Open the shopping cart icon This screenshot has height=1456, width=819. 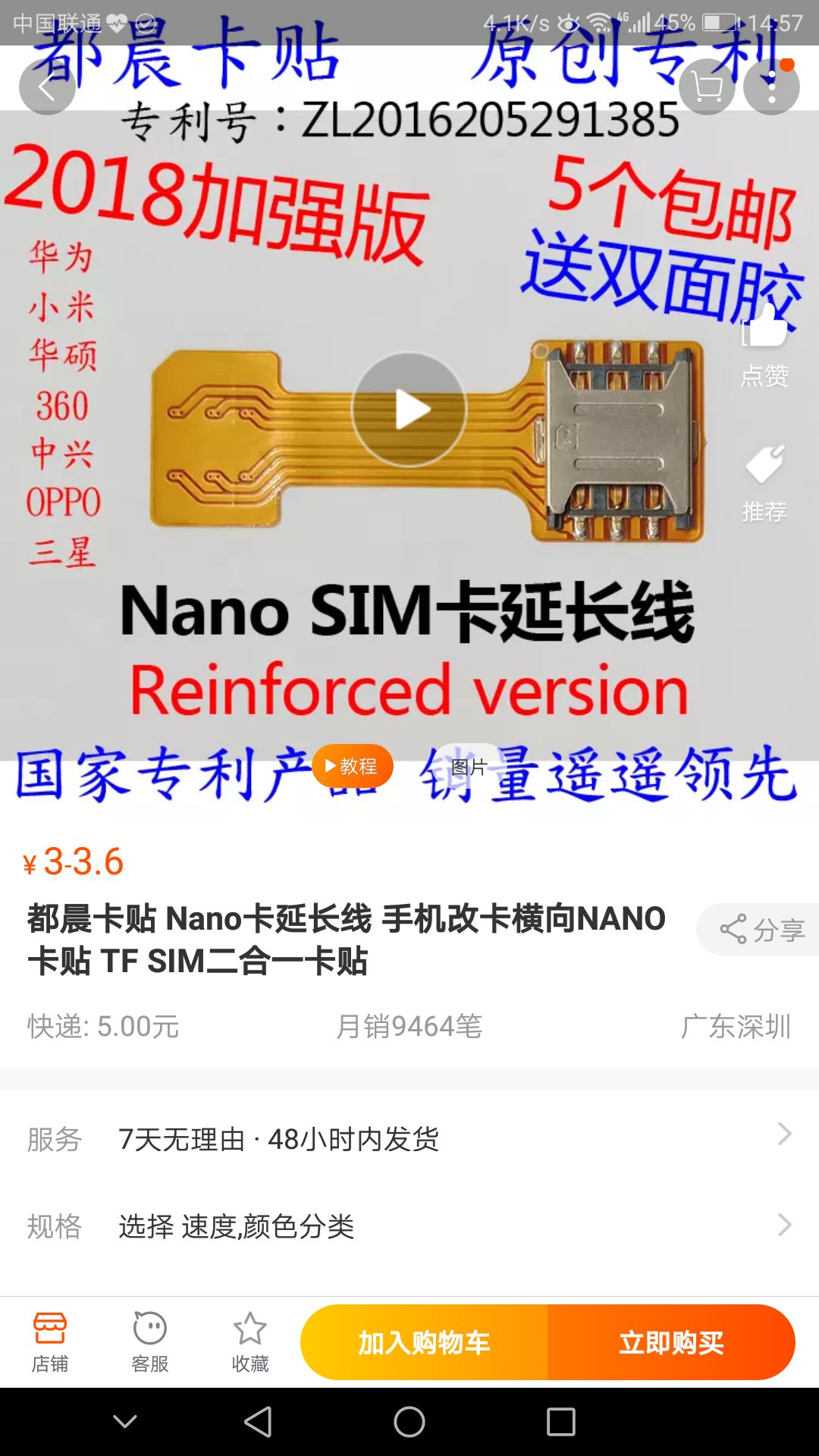(x=707, y=87)
